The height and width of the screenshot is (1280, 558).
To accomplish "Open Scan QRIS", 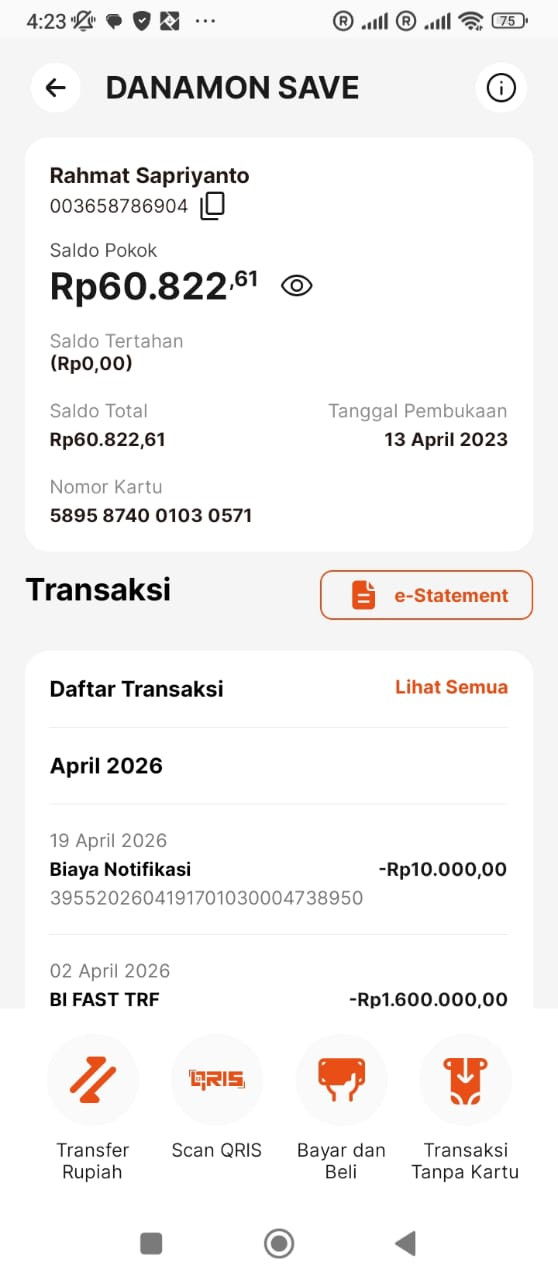I will pyautogui.click(x=217, y=1098).
